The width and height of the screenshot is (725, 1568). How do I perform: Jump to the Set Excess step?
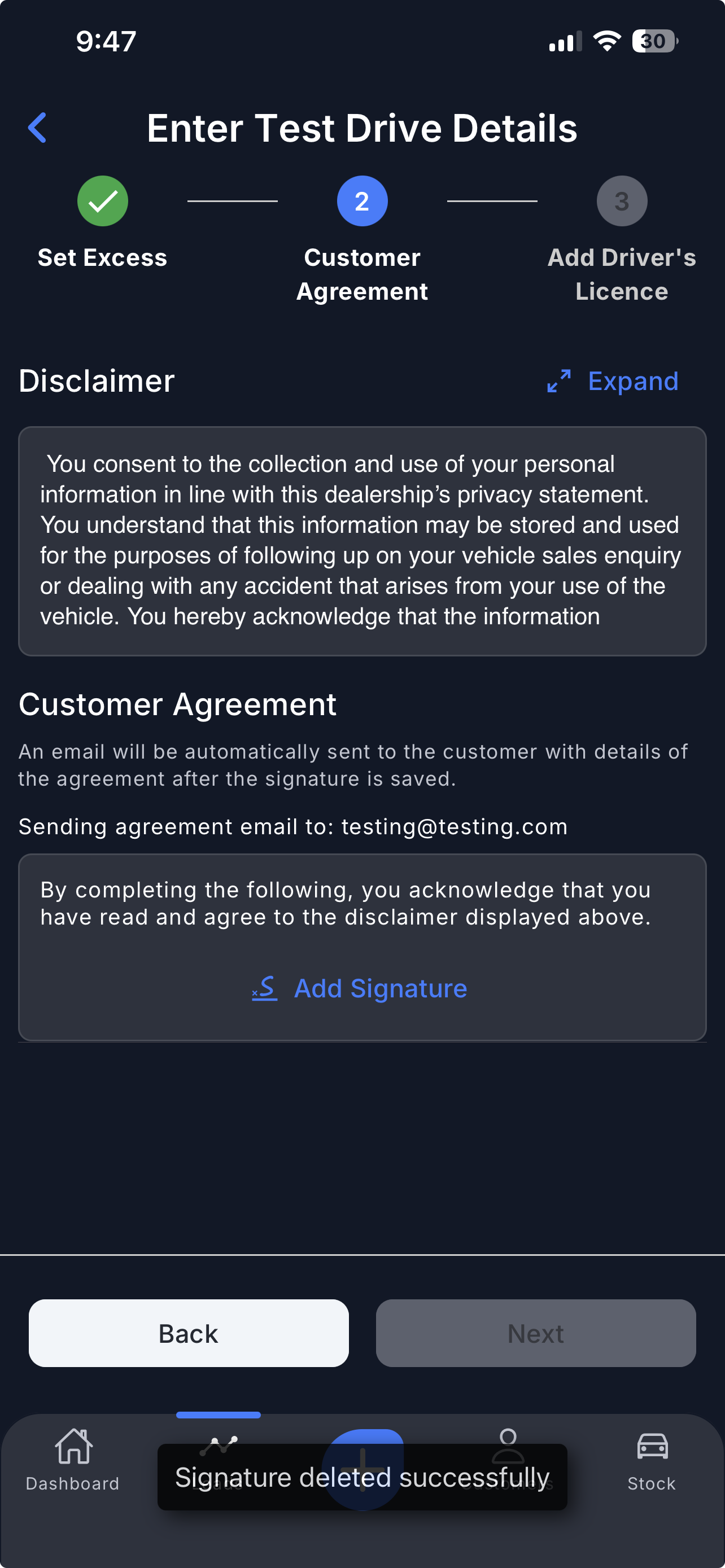tap(102, 202)
